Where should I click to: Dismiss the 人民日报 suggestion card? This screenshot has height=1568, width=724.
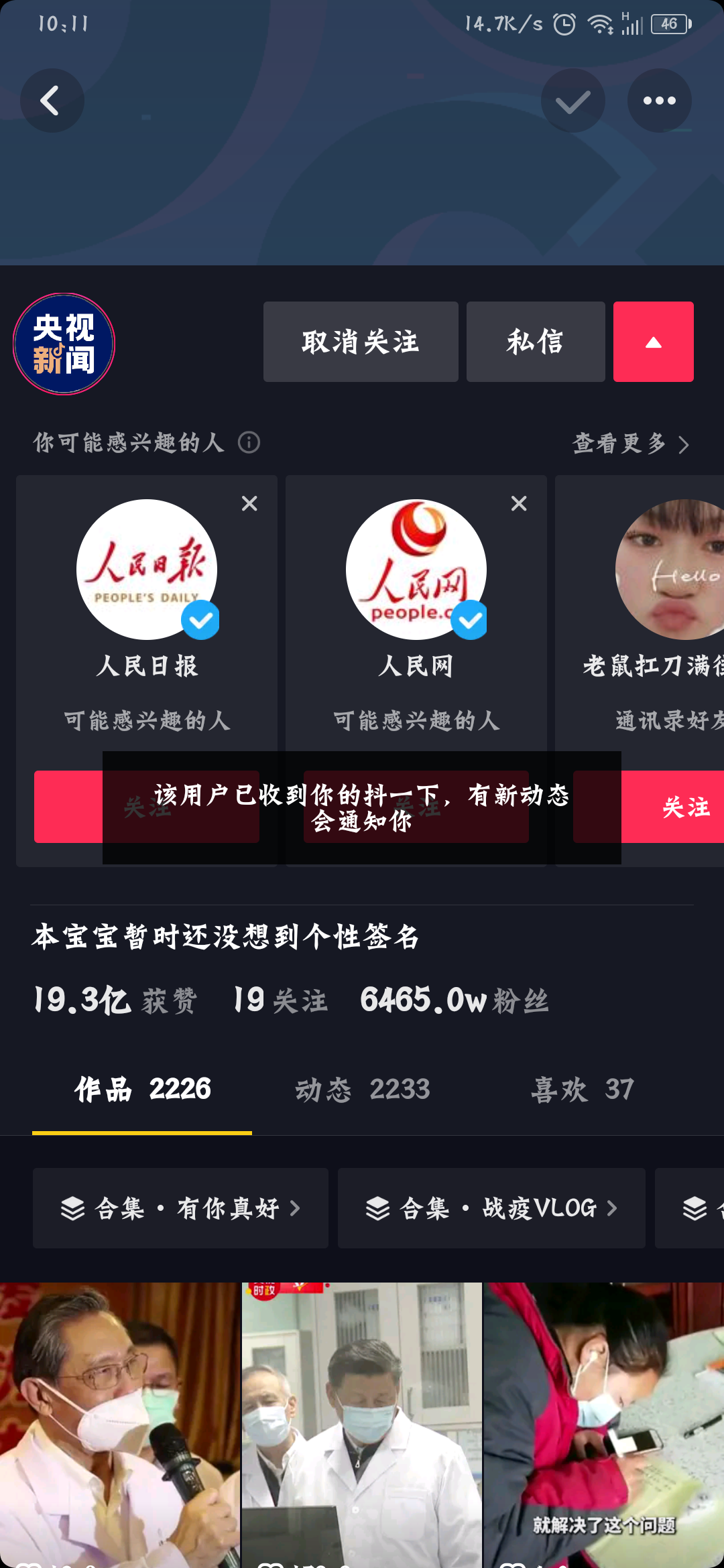click(x=249, y=503)
